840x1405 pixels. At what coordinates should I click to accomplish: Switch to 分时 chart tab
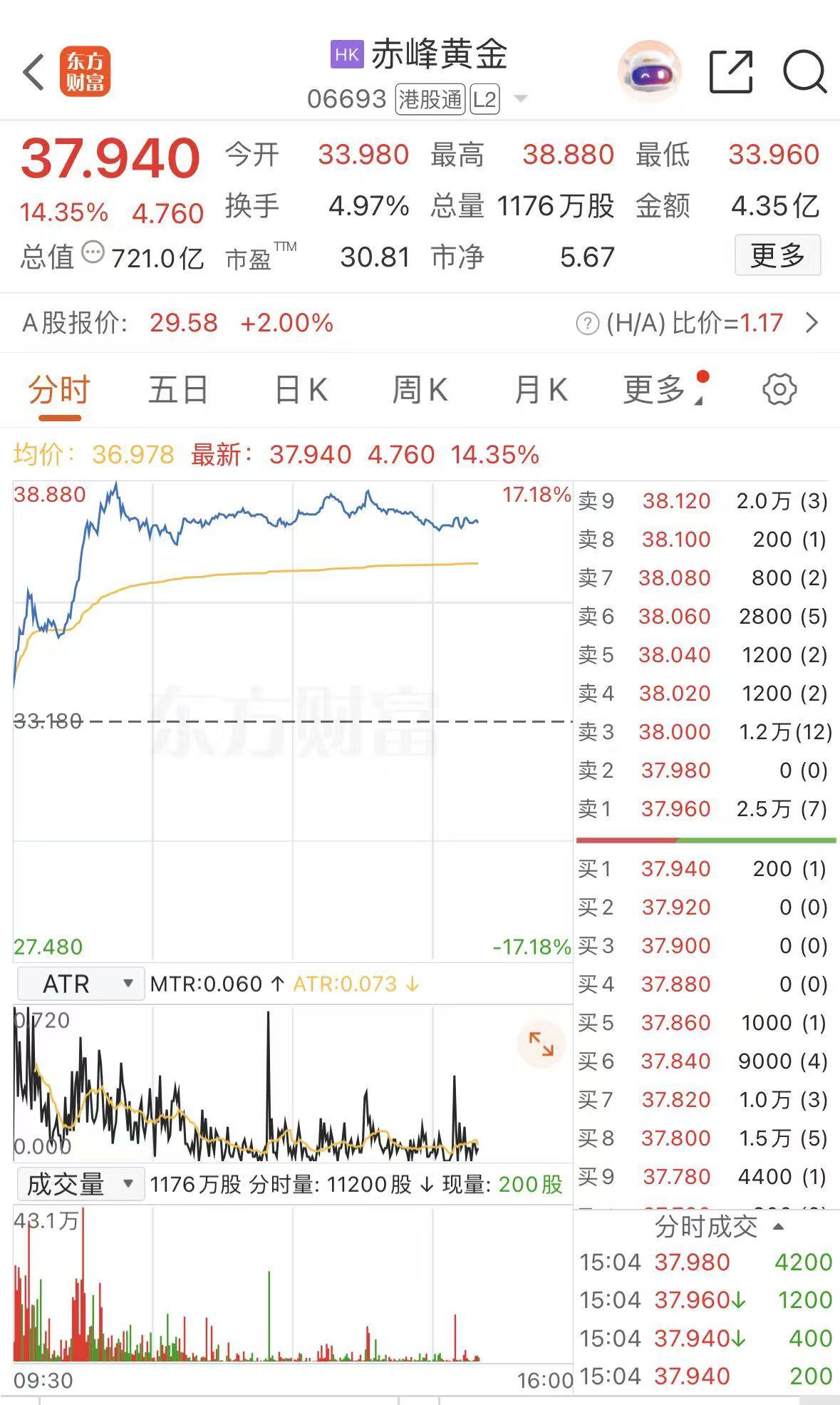(59, 390)
